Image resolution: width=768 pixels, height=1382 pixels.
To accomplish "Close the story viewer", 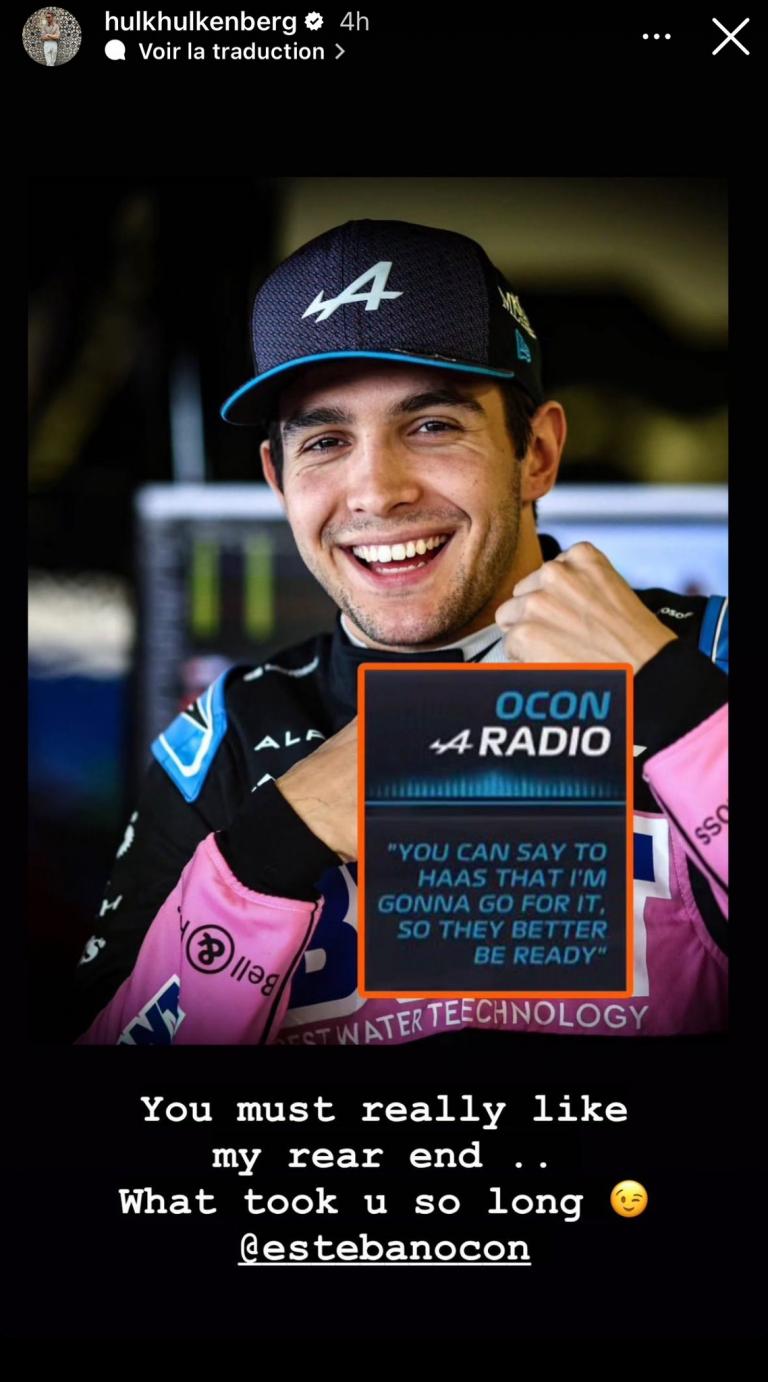I will coord(730,37).
